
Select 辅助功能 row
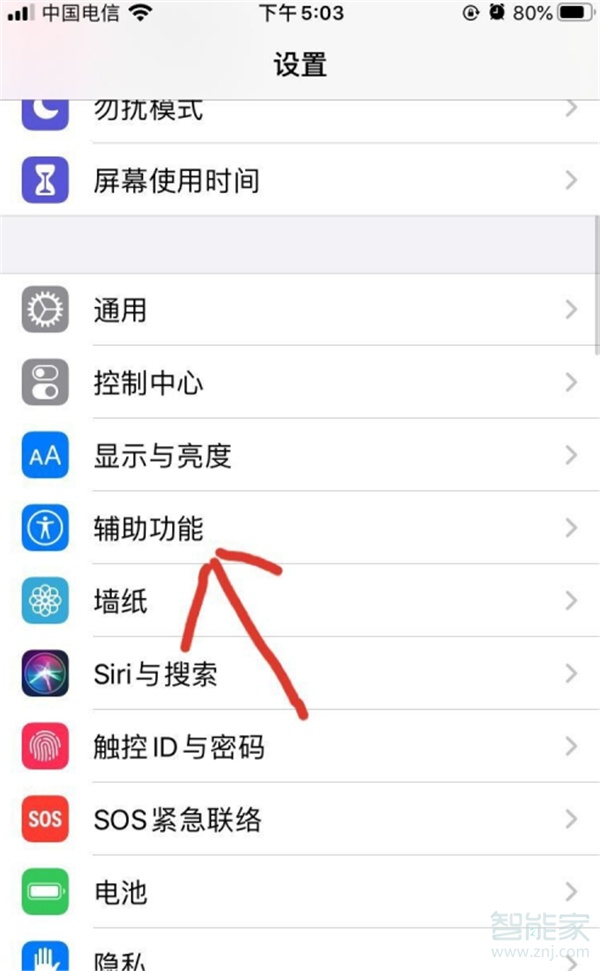[x=300, y=528]
